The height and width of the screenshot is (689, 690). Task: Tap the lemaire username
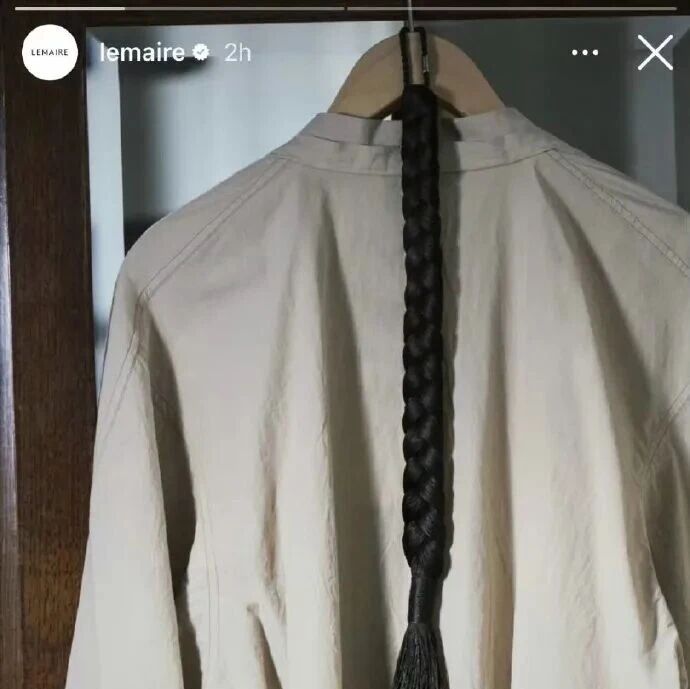[142, 53]
